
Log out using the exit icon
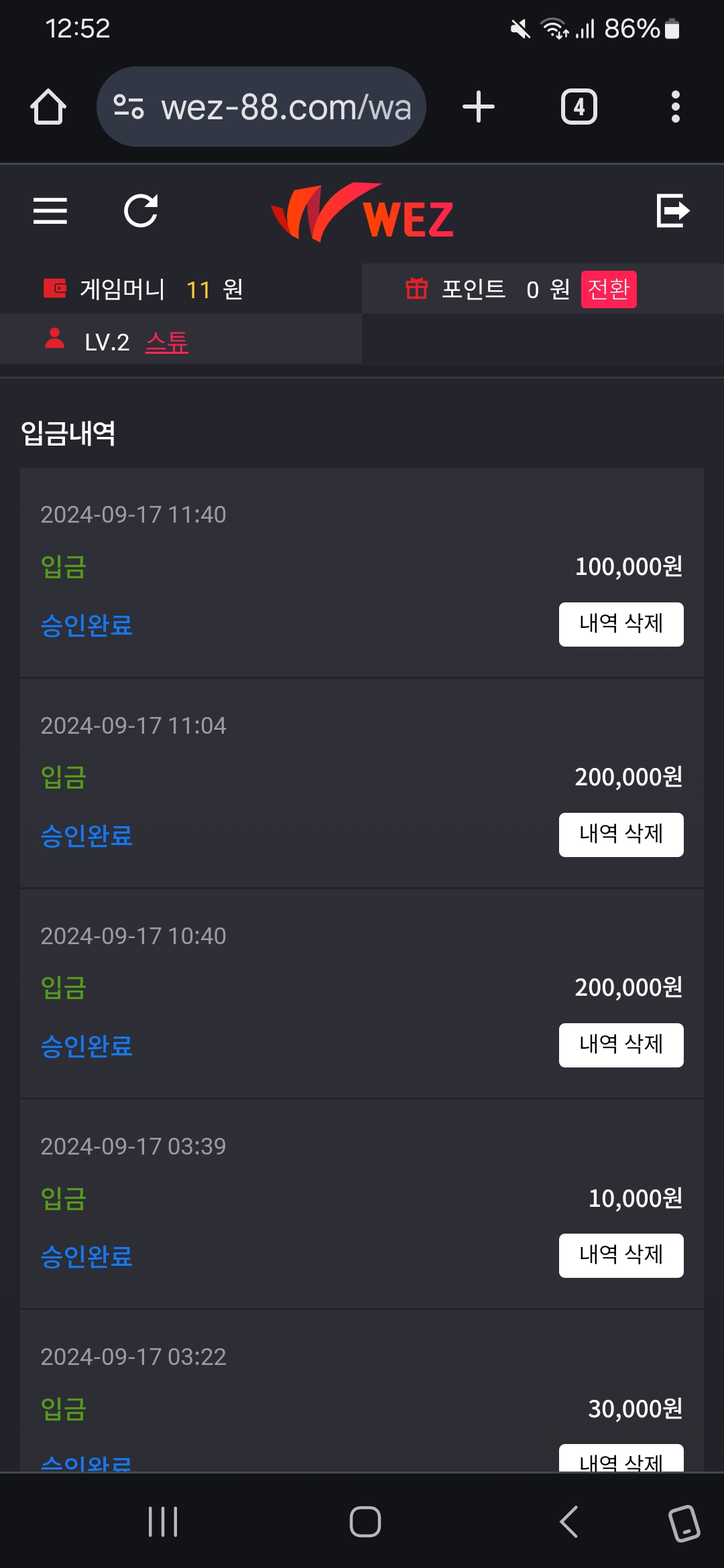[672, 211]
